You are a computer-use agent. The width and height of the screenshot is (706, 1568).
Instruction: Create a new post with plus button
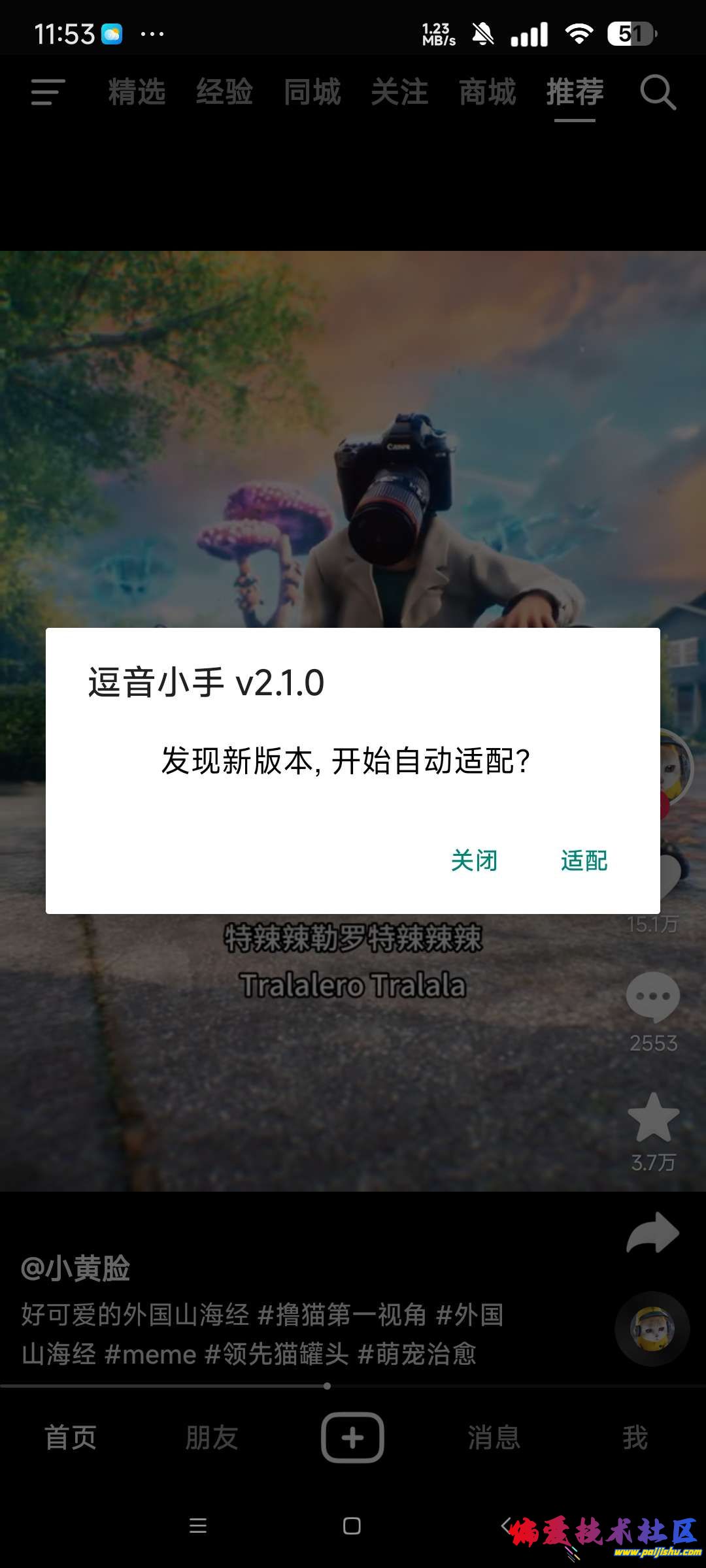tap(352, 1438)
